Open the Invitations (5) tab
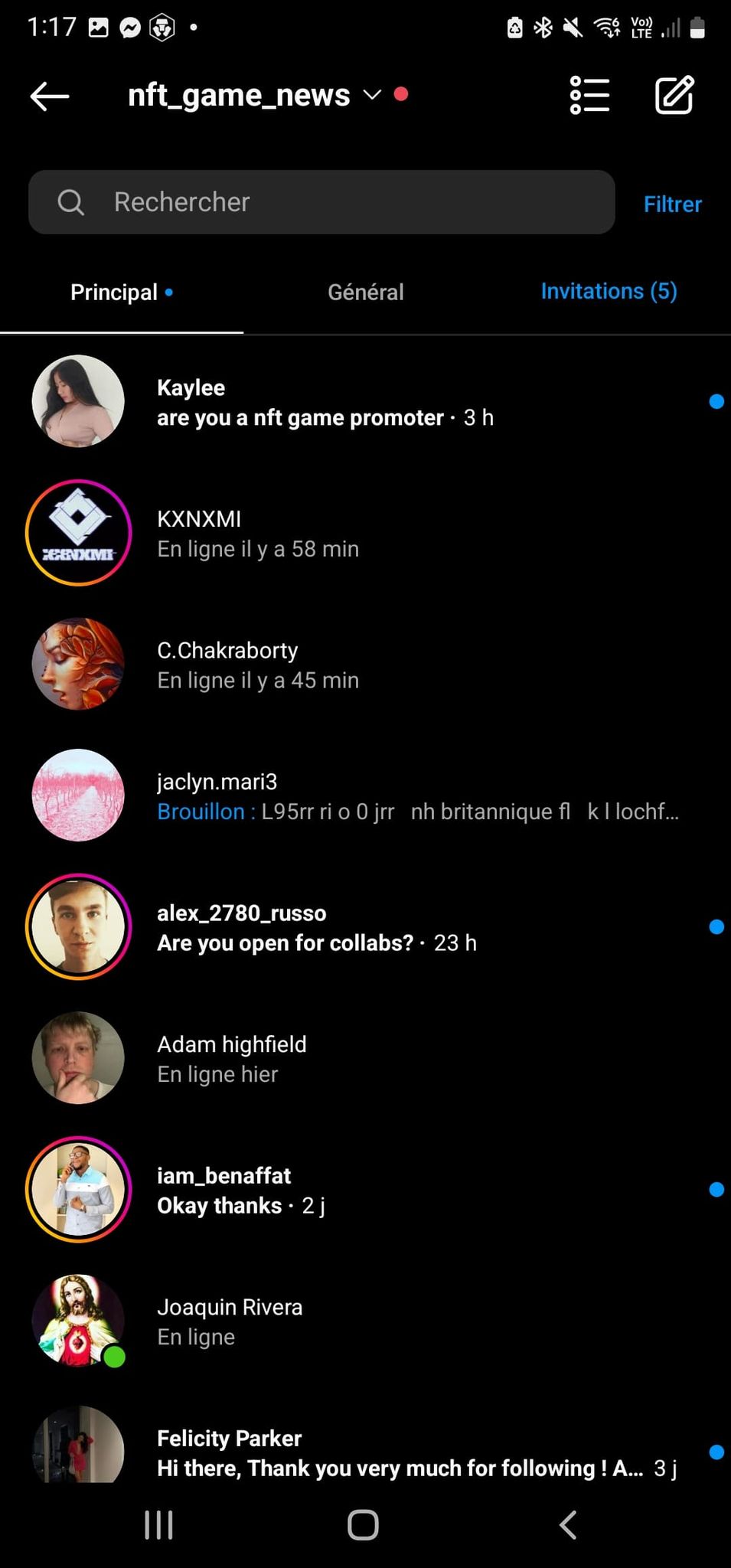731x1568 pixels. [609, 291]
